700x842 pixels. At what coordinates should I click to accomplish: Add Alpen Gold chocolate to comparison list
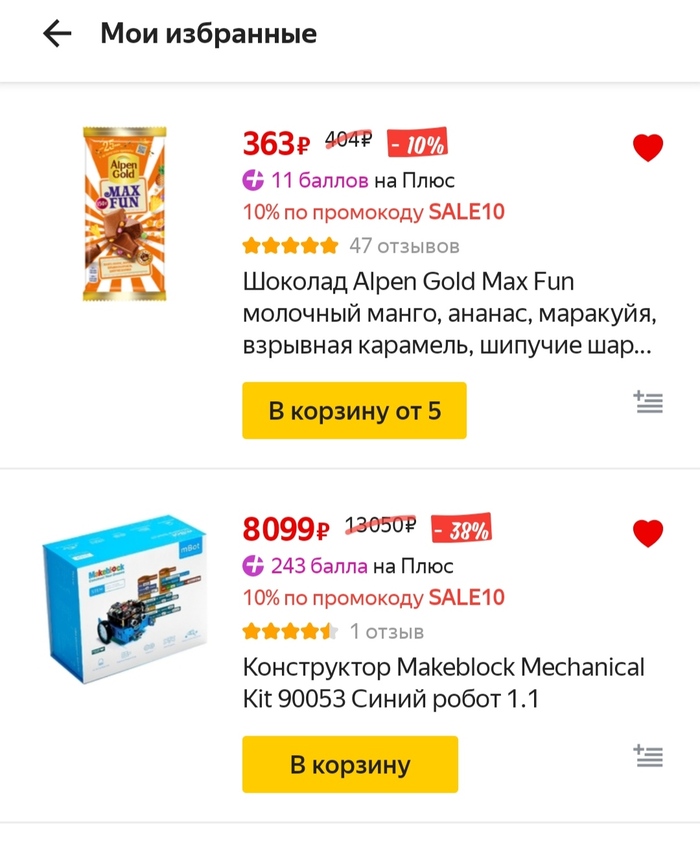tap(648, 403)
